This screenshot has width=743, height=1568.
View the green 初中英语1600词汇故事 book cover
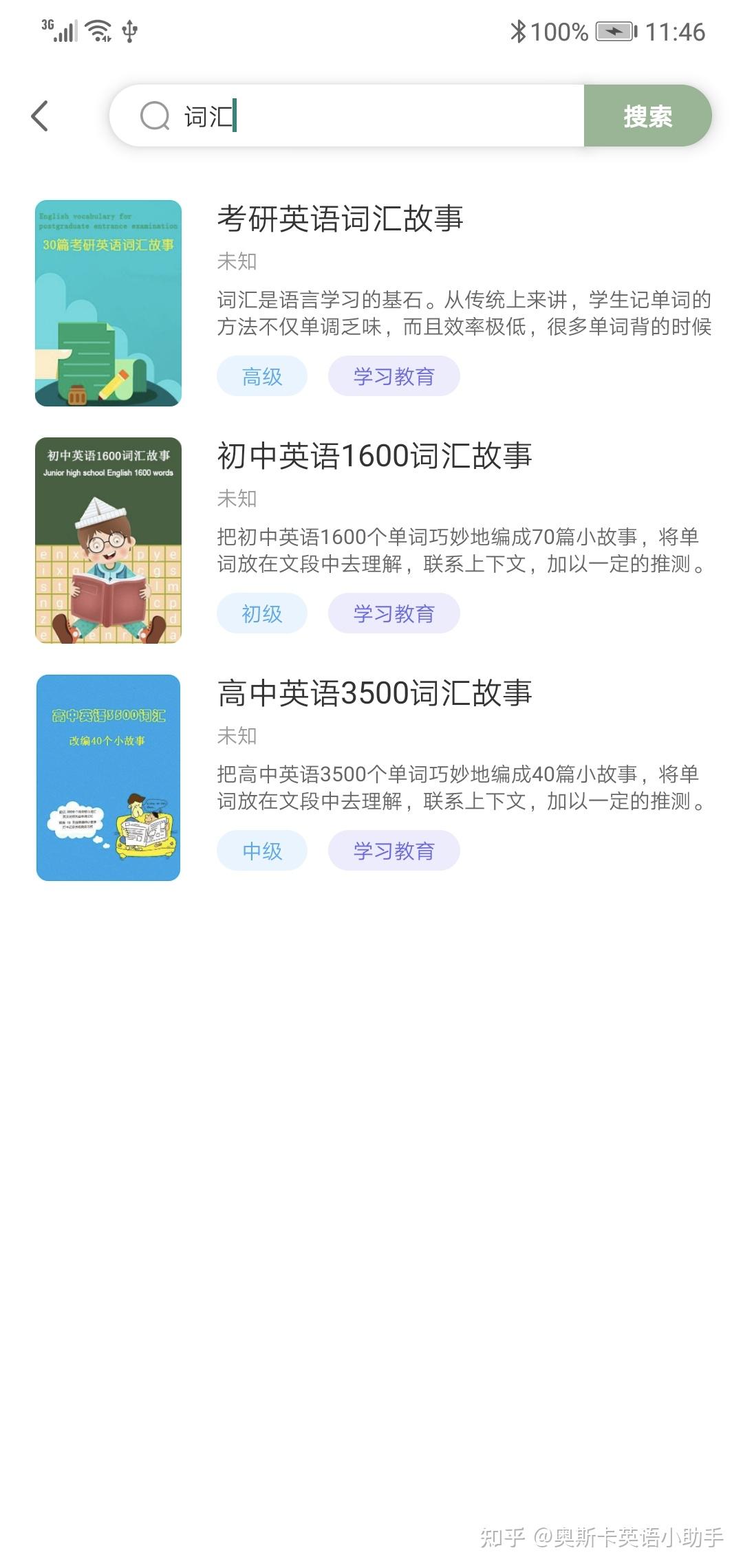pyautogui.click(x=108, y=541)
